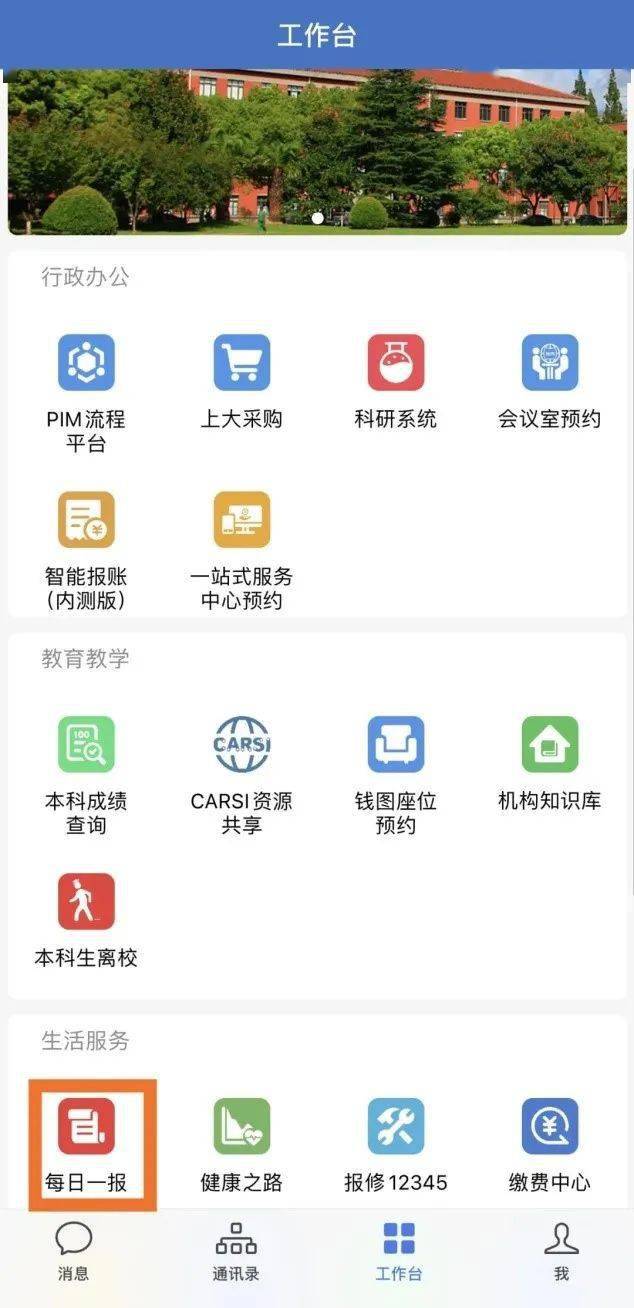Open CARSI资源共享
Image resolution: width=634 pixels, height=1308 pixels.
(x=241, y=745)
